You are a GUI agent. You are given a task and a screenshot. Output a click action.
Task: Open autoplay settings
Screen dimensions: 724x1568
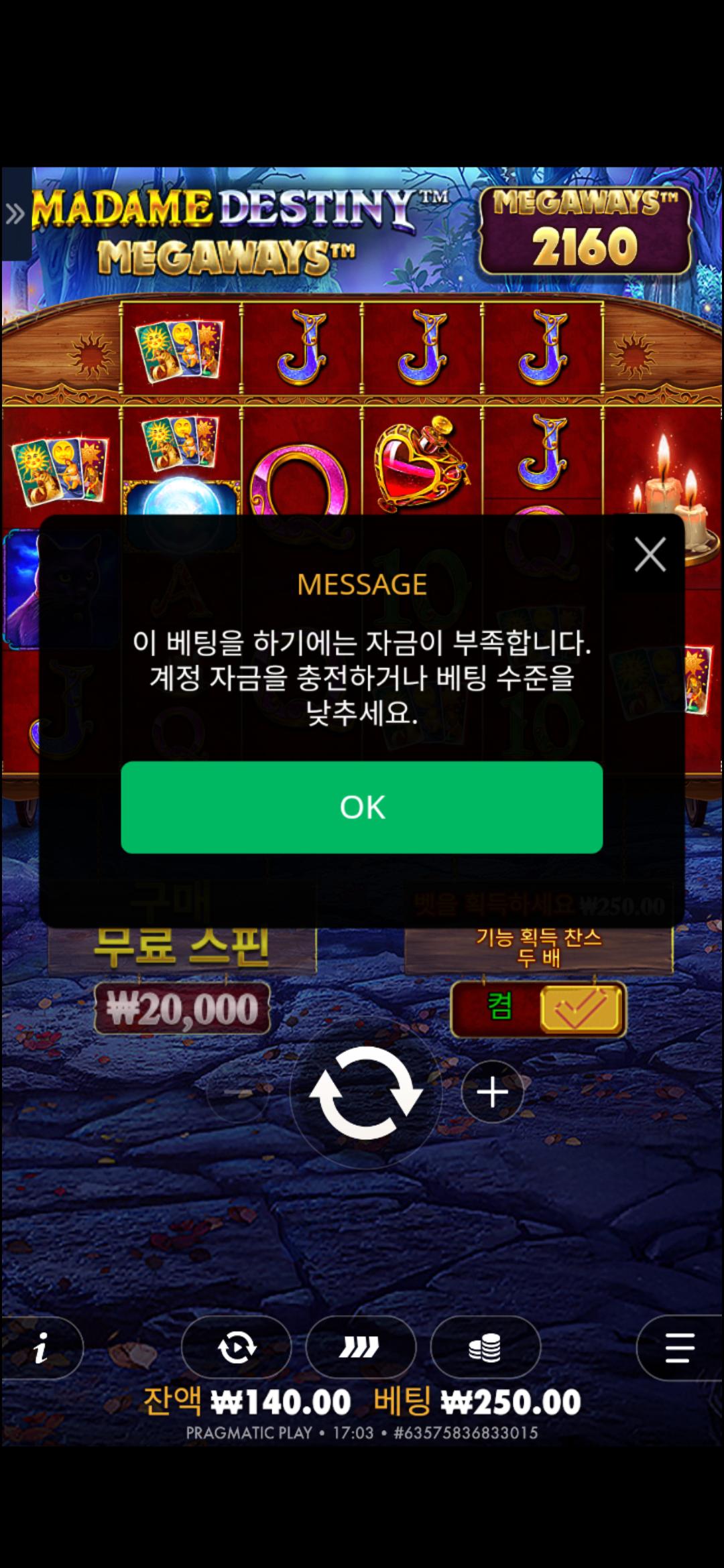point(237,1348)
